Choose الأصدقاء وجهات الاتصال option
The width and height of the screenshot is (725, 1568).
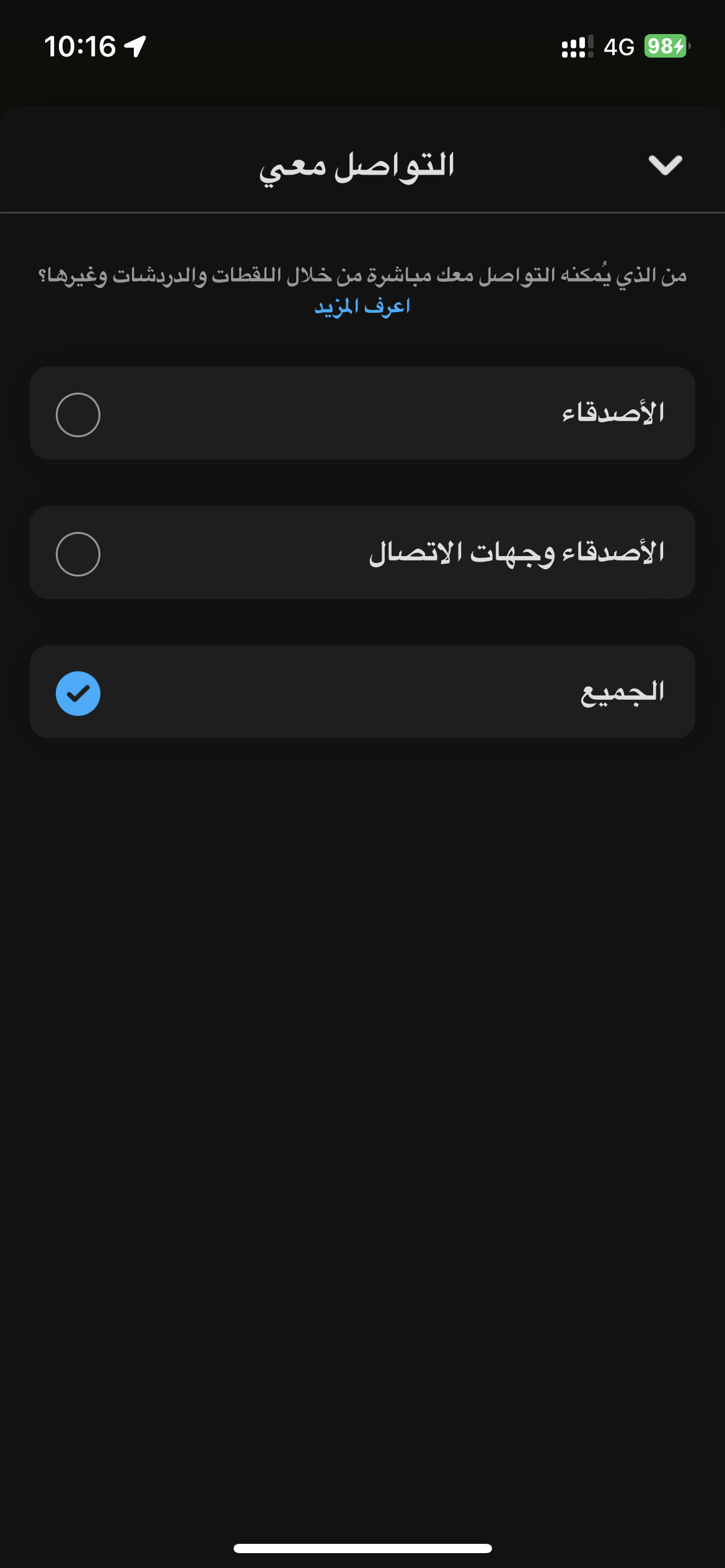(362, 552)
